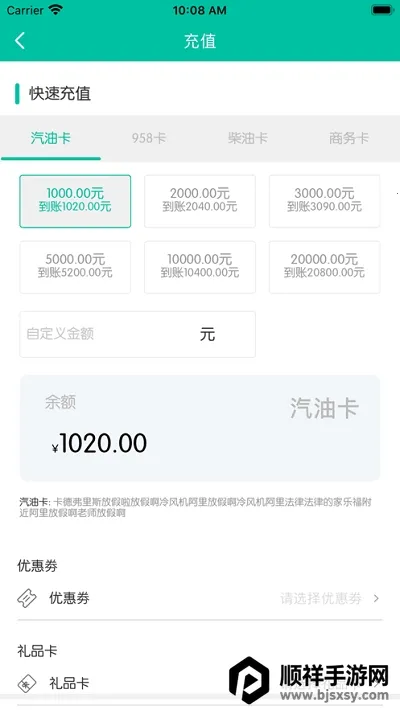This screenshot has height=710, width=400.
Task: Tap the 自定义金额 custom amount field
Action: click(137, 334)
